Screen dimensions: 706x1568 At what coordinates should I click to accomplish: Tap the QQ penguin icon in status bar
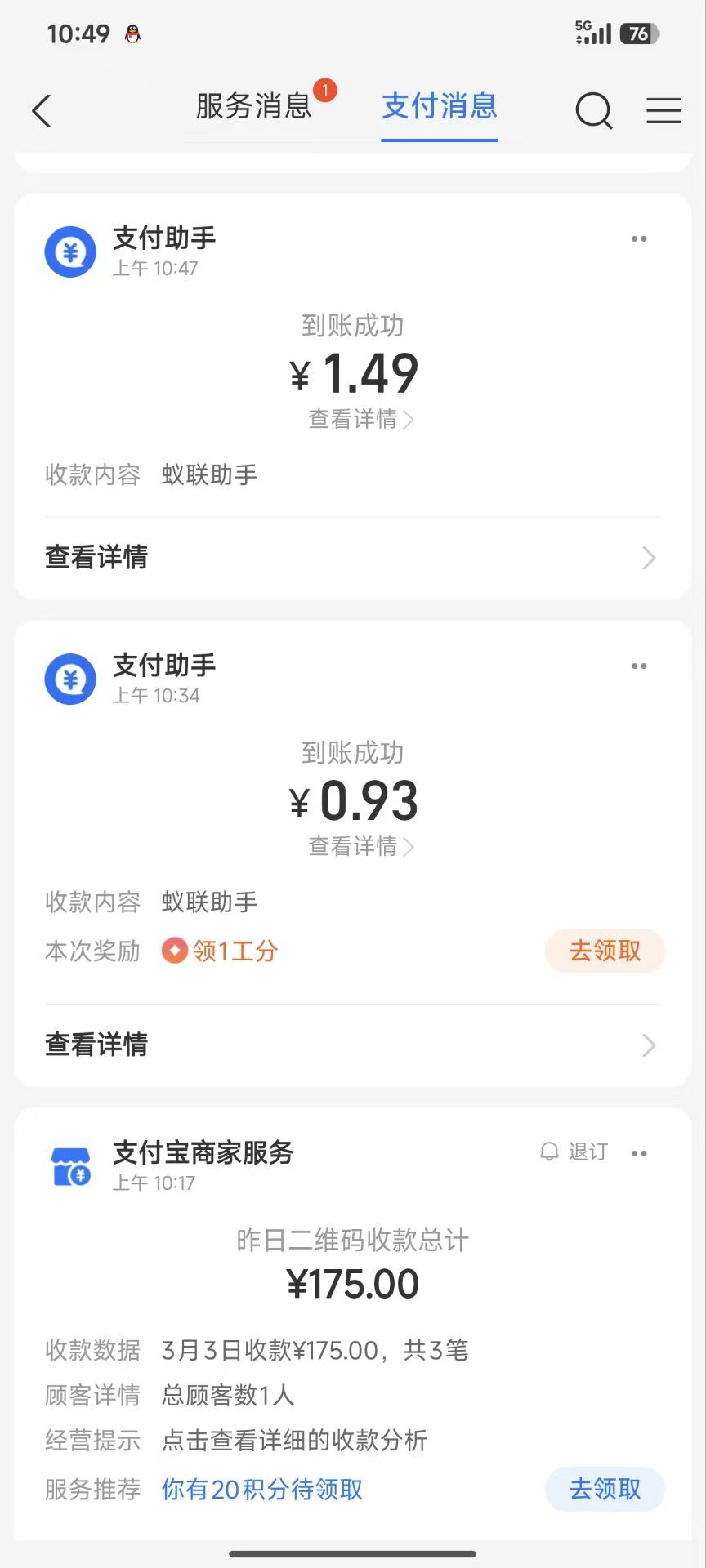(132, 33)
